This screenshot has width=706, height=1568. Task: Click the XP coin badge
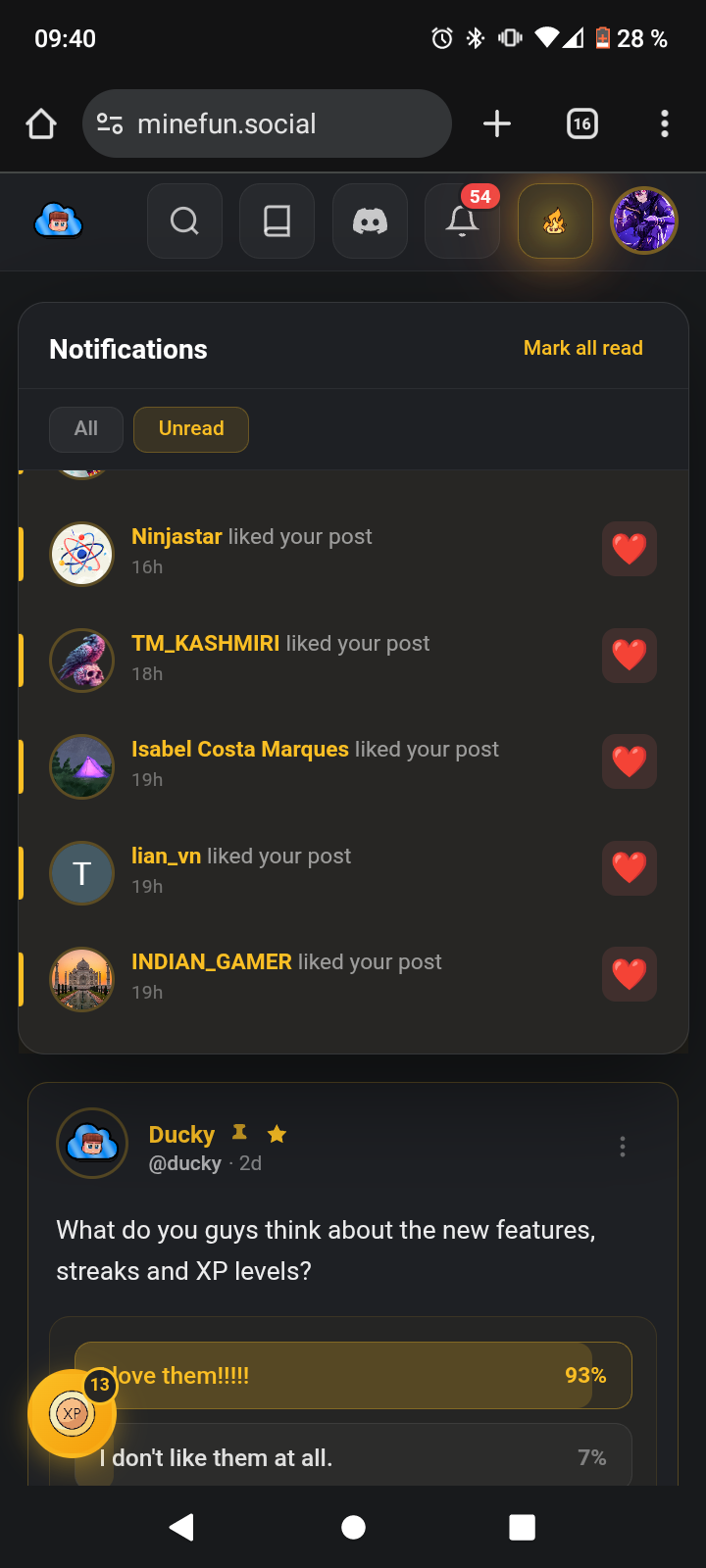click(72, 1412)
